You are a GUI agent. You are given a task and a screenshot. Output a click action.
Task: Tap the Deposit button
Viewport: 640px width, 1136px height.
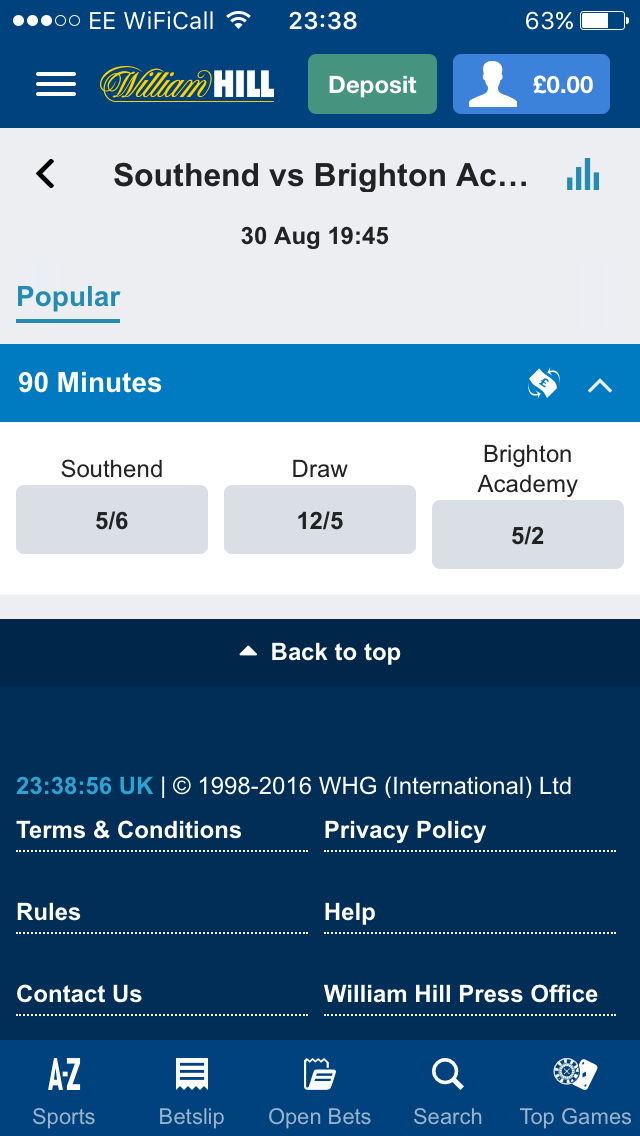373,84
